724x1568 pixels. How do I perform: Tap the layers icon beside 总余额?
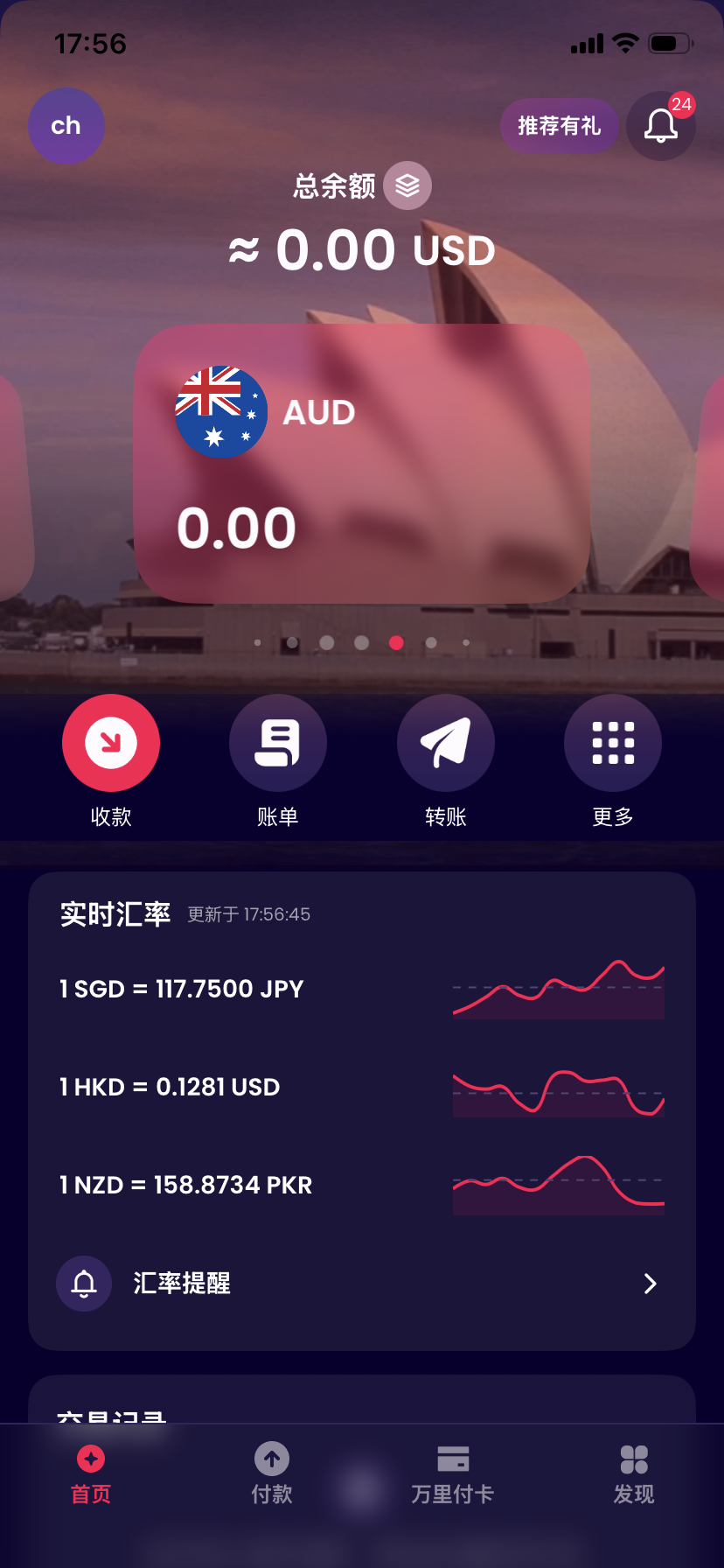(407, 185)
